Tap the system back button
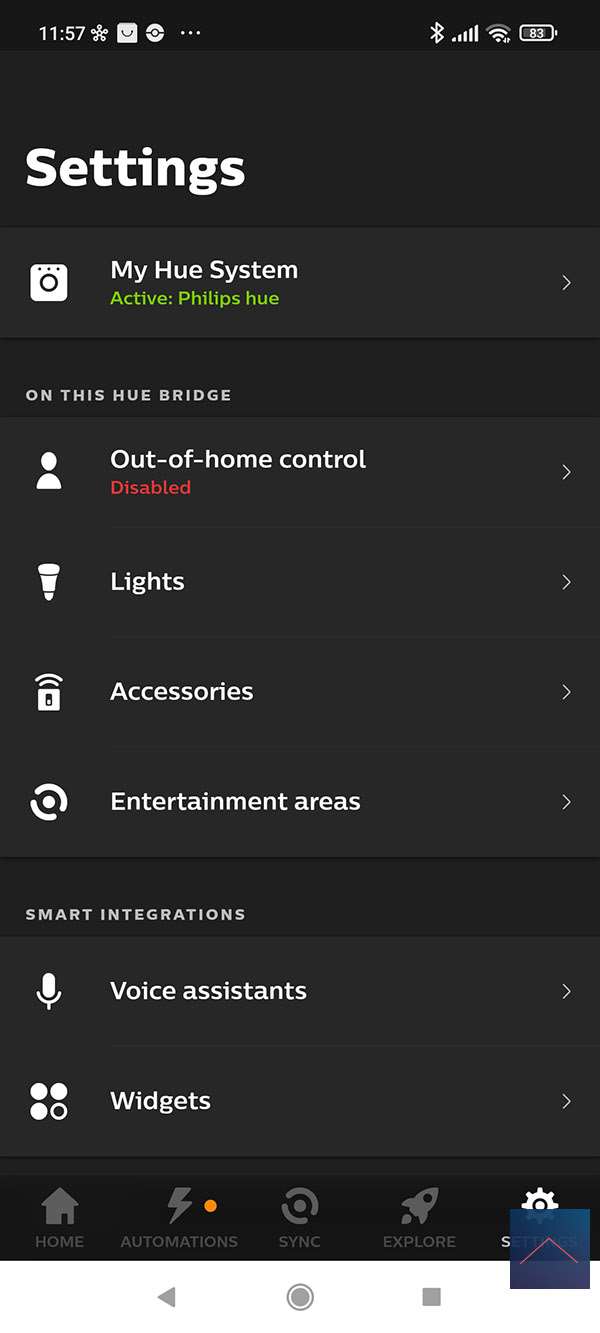 pyautogui.click(x=167, y=1297)
